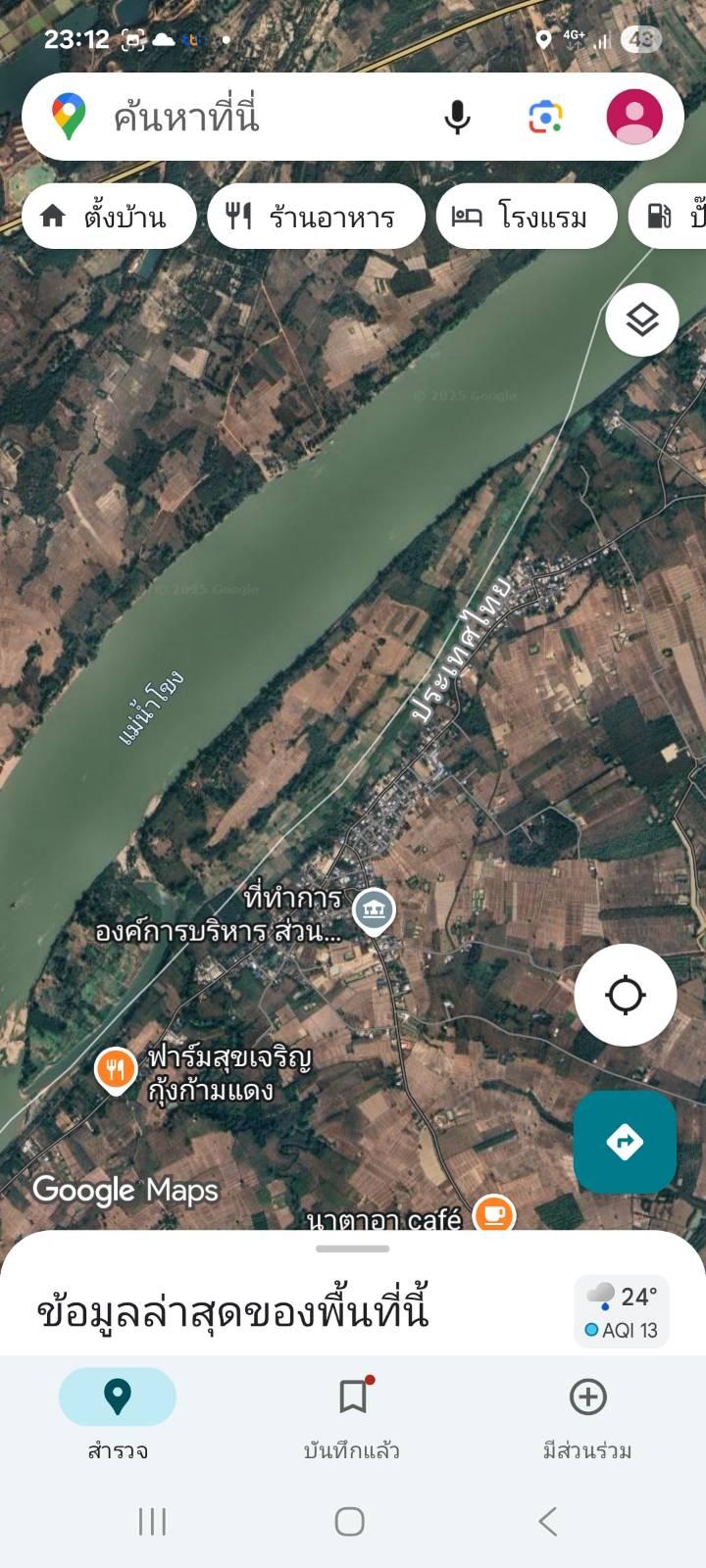Expand the ข้อมูลล่าสุดของพื้นที่นี้ sheet handle

pos(353,1249)
